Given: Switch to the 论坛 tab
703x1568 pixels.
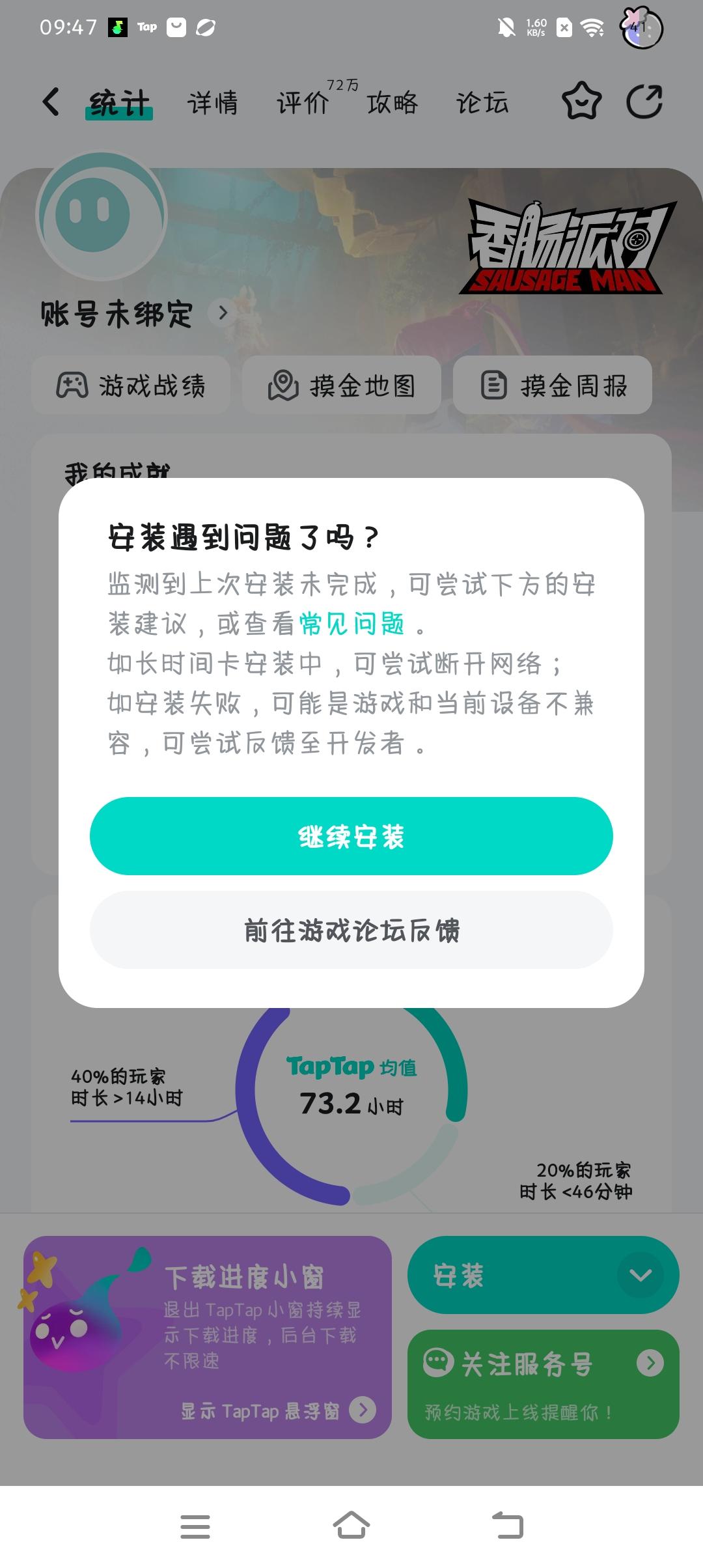Looking at the screenshot, I should [482, 103].
